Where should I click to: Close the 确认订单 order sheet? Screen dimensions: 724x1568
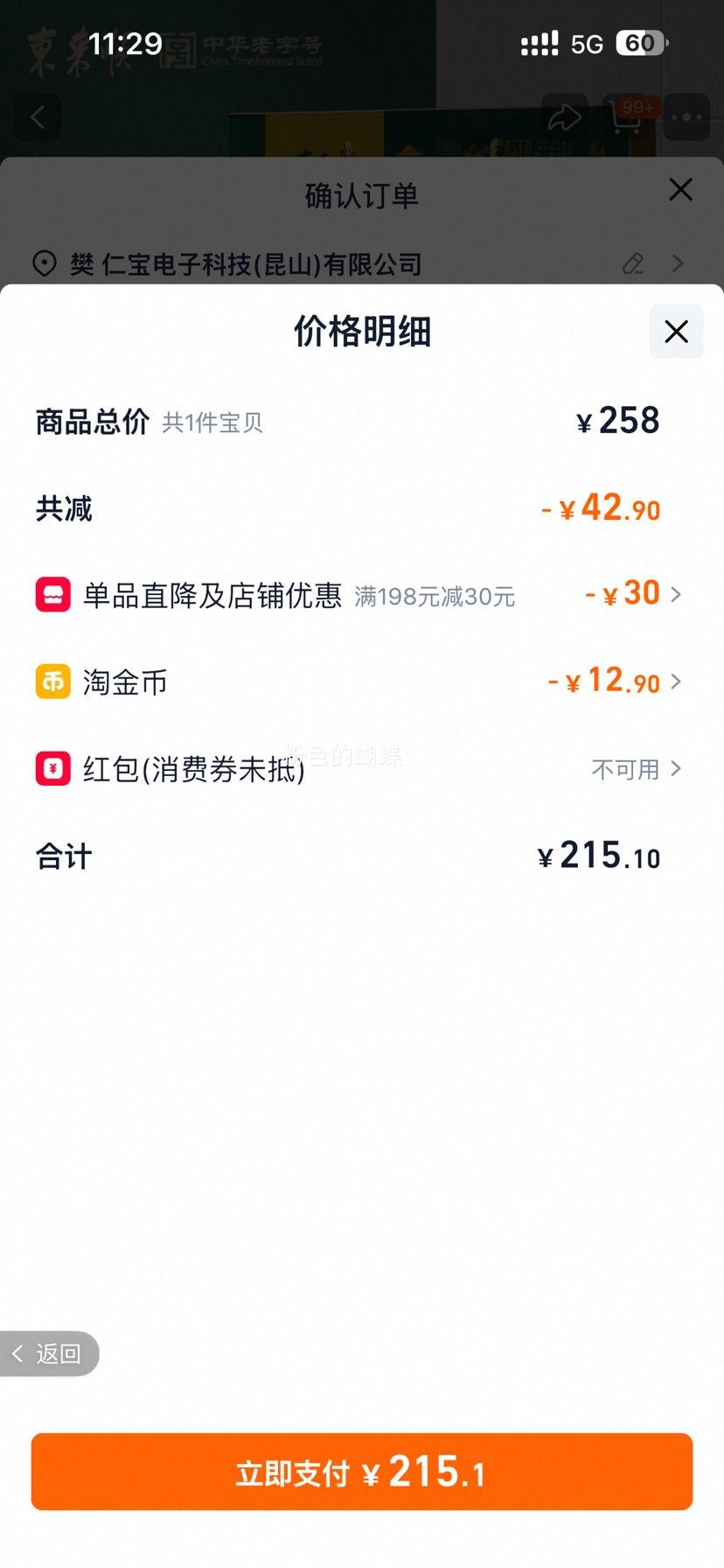coord(681,189)
